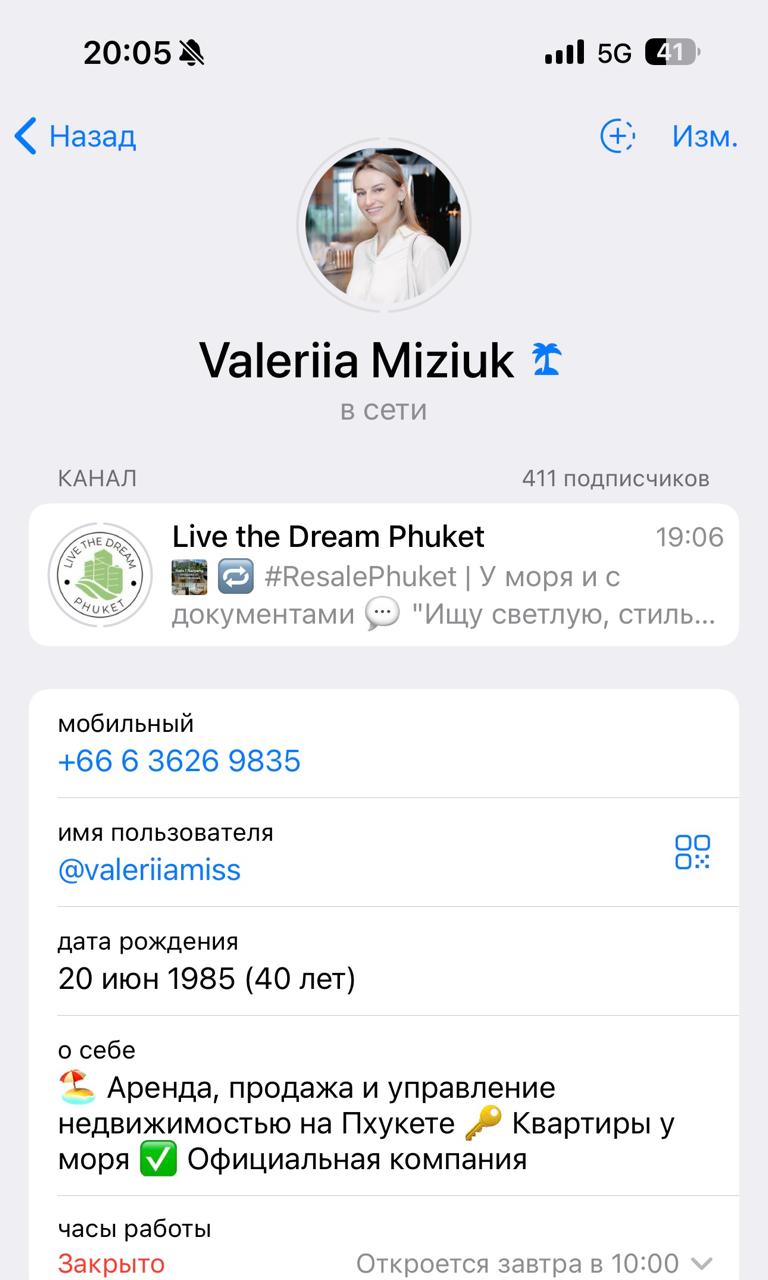Expand the working hours section

click(702, 1264)
